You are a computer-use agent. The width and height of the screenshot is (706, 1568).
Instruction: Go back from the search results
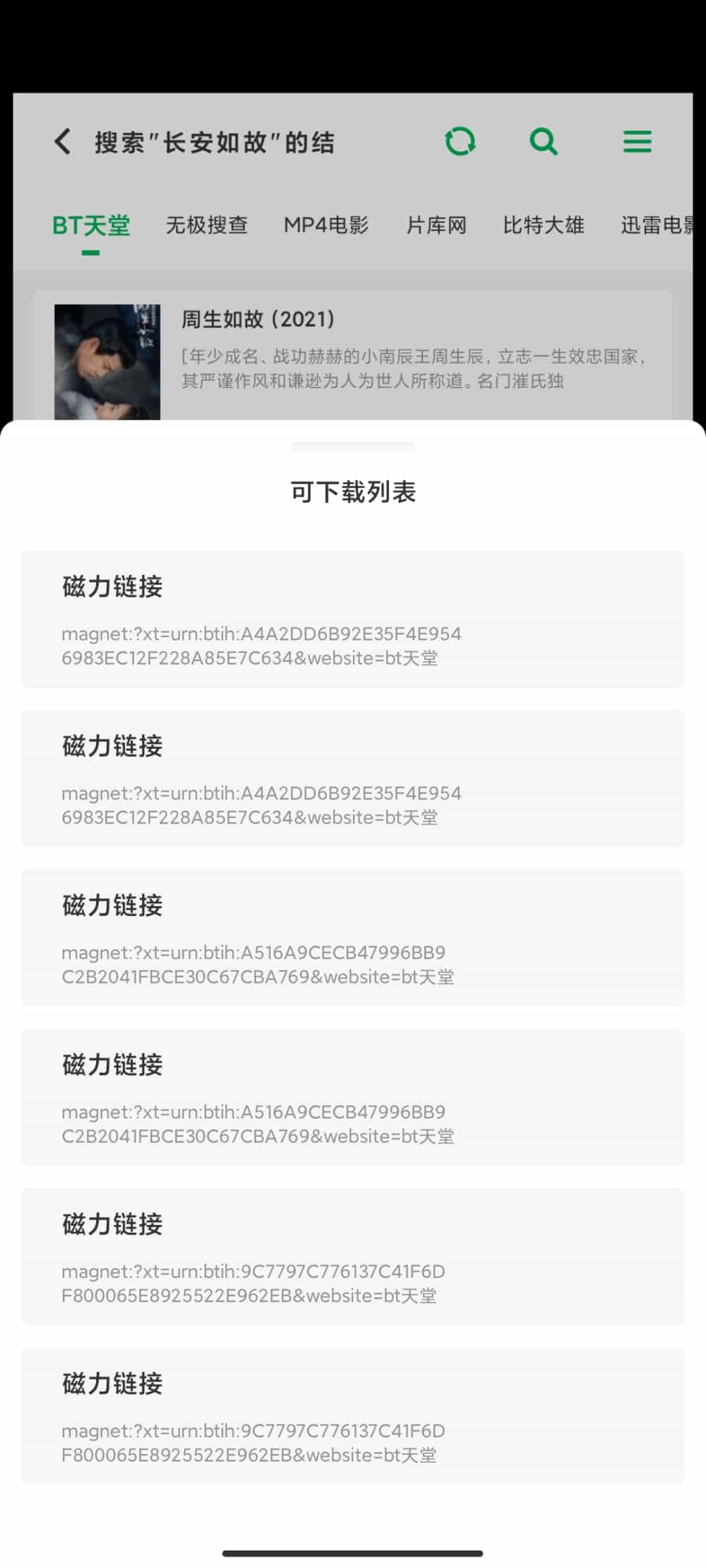click(x=62, y=142)
